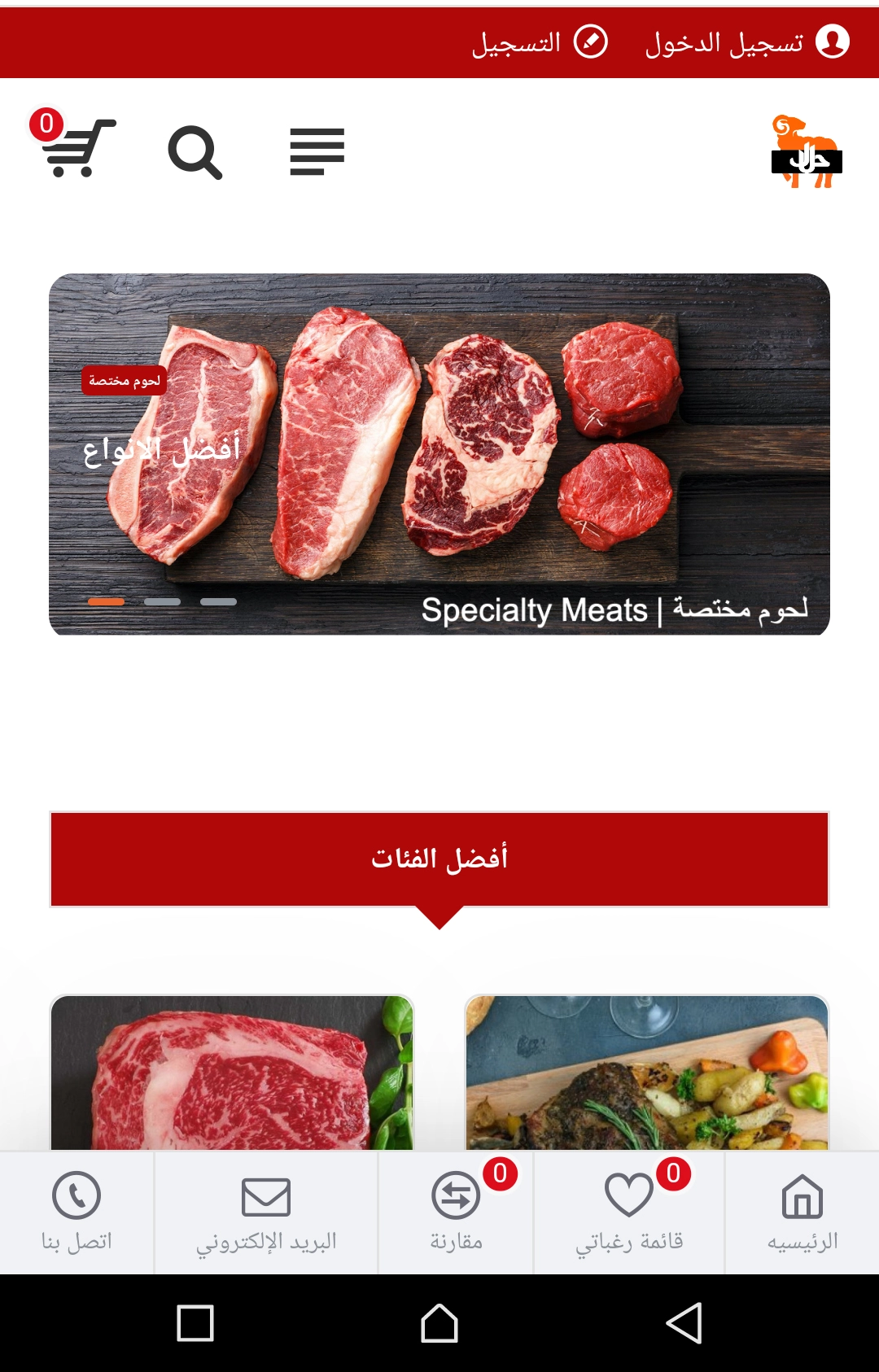This screenshot has width=879, height=1372.
Task: Tap the shop logo in the header
Action: tap(806, 152)
